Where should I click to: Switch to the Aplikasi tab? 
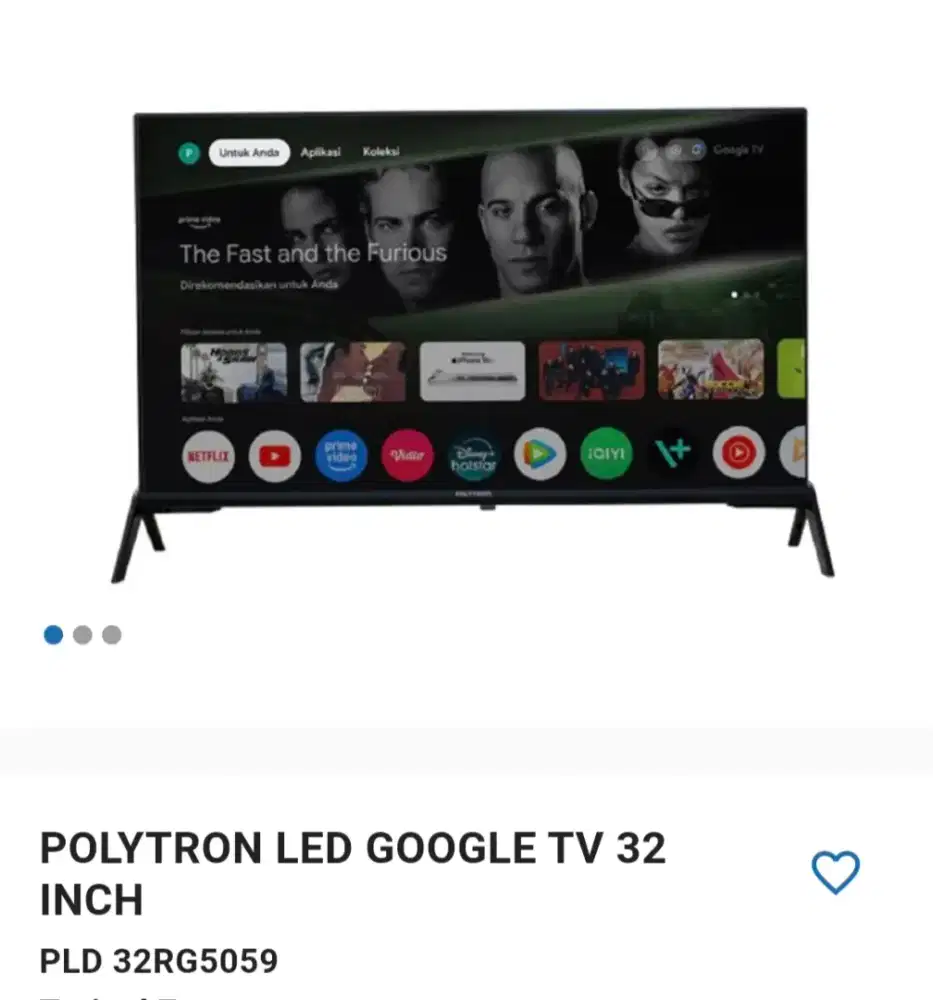point(320,152)
